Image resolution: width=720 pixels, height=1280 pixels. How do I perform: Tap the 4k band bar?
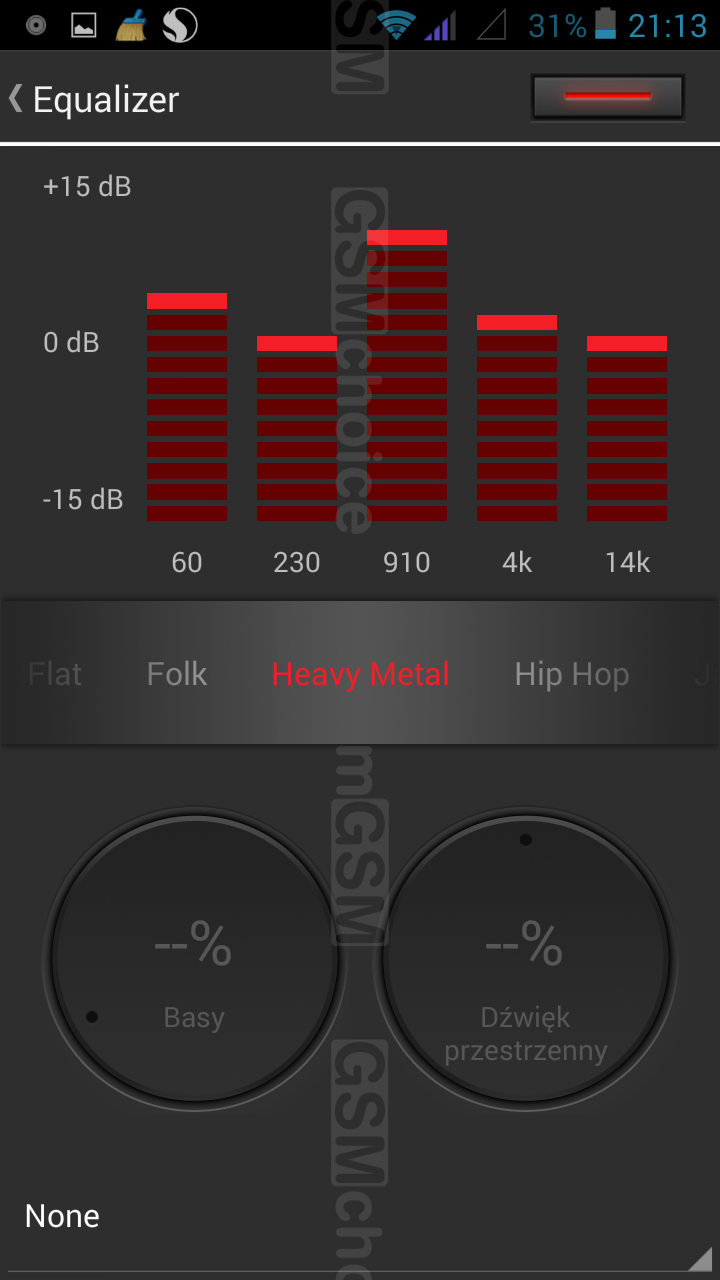tap(517, 418)
